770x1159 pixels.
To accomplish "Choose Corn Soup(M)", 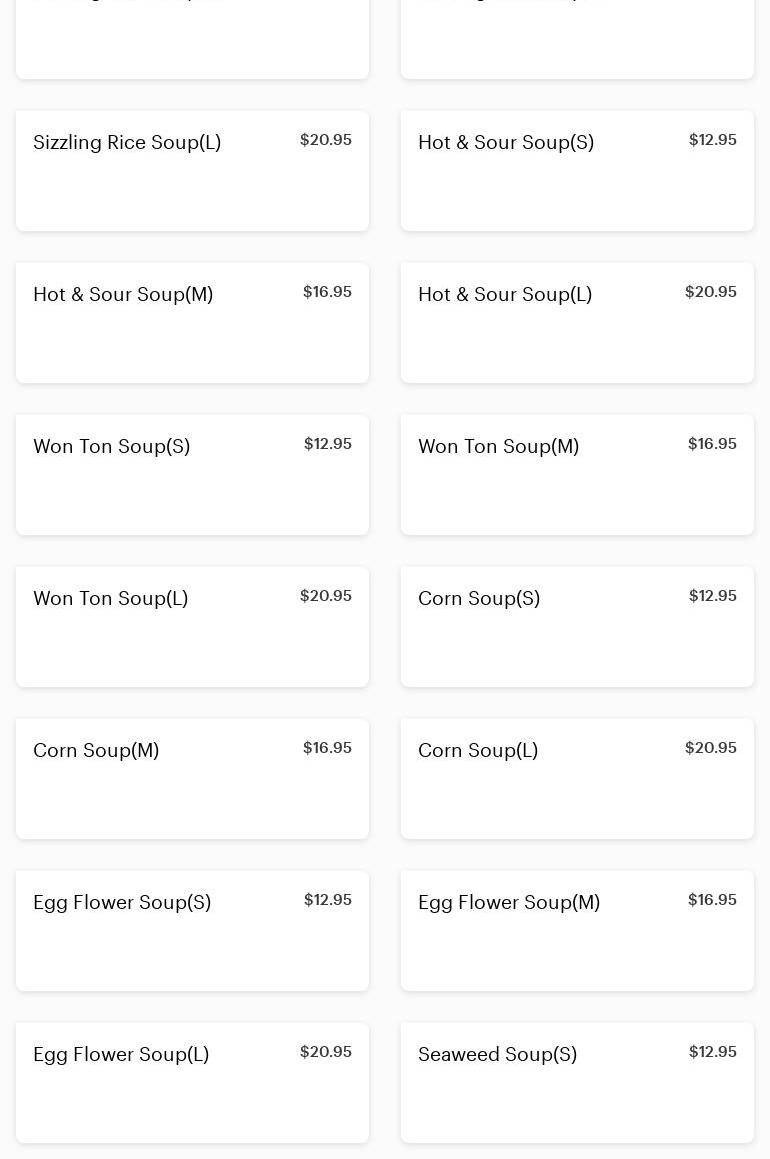I will pyautogui.click(x=192, y=779).
